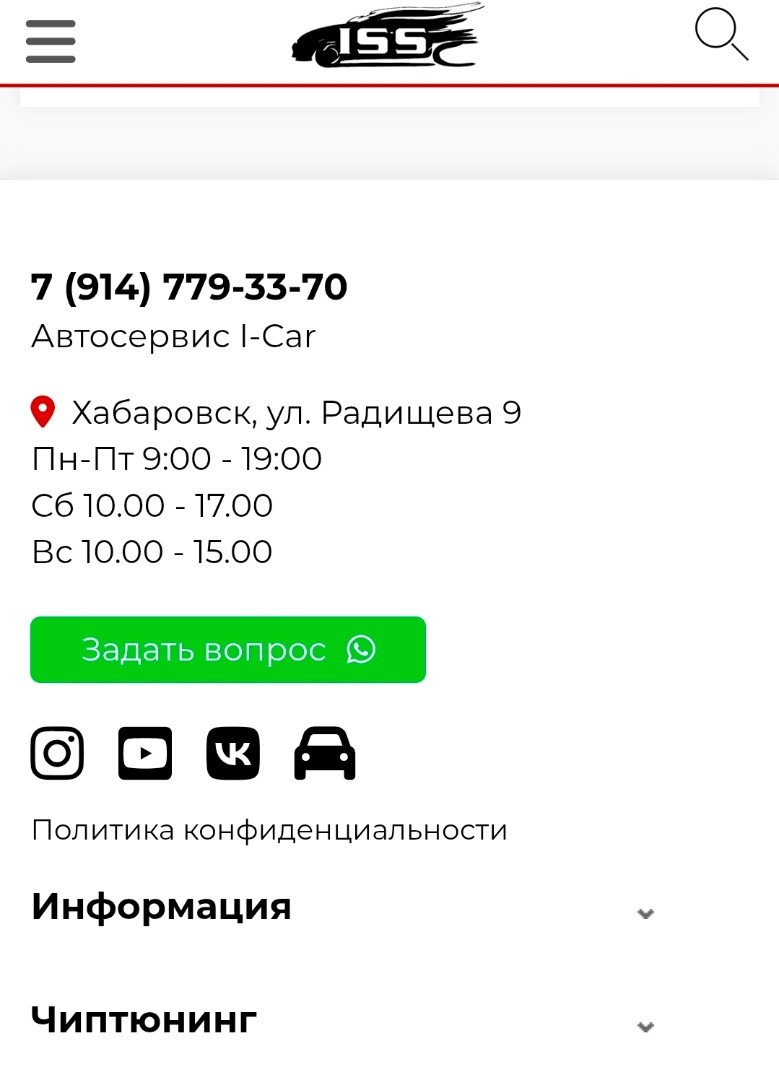The image size is (779, 1080).
Task: Open the YouTube channel
Action: pos(145,753)
